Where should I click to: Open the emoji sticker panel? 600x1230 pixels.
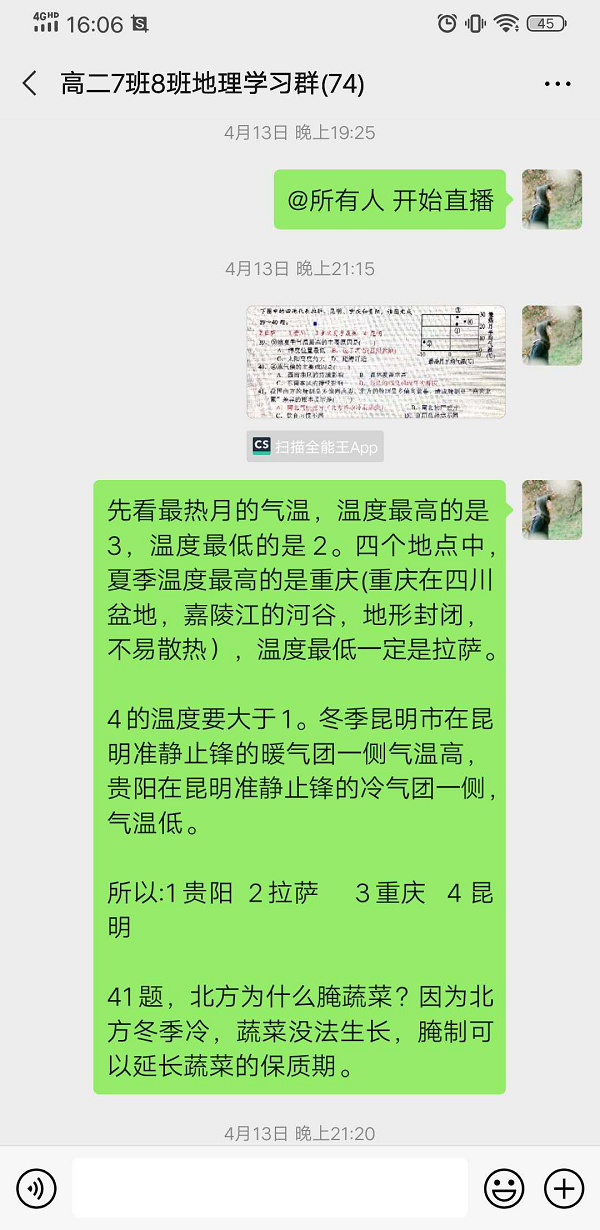click(503, 1188)
